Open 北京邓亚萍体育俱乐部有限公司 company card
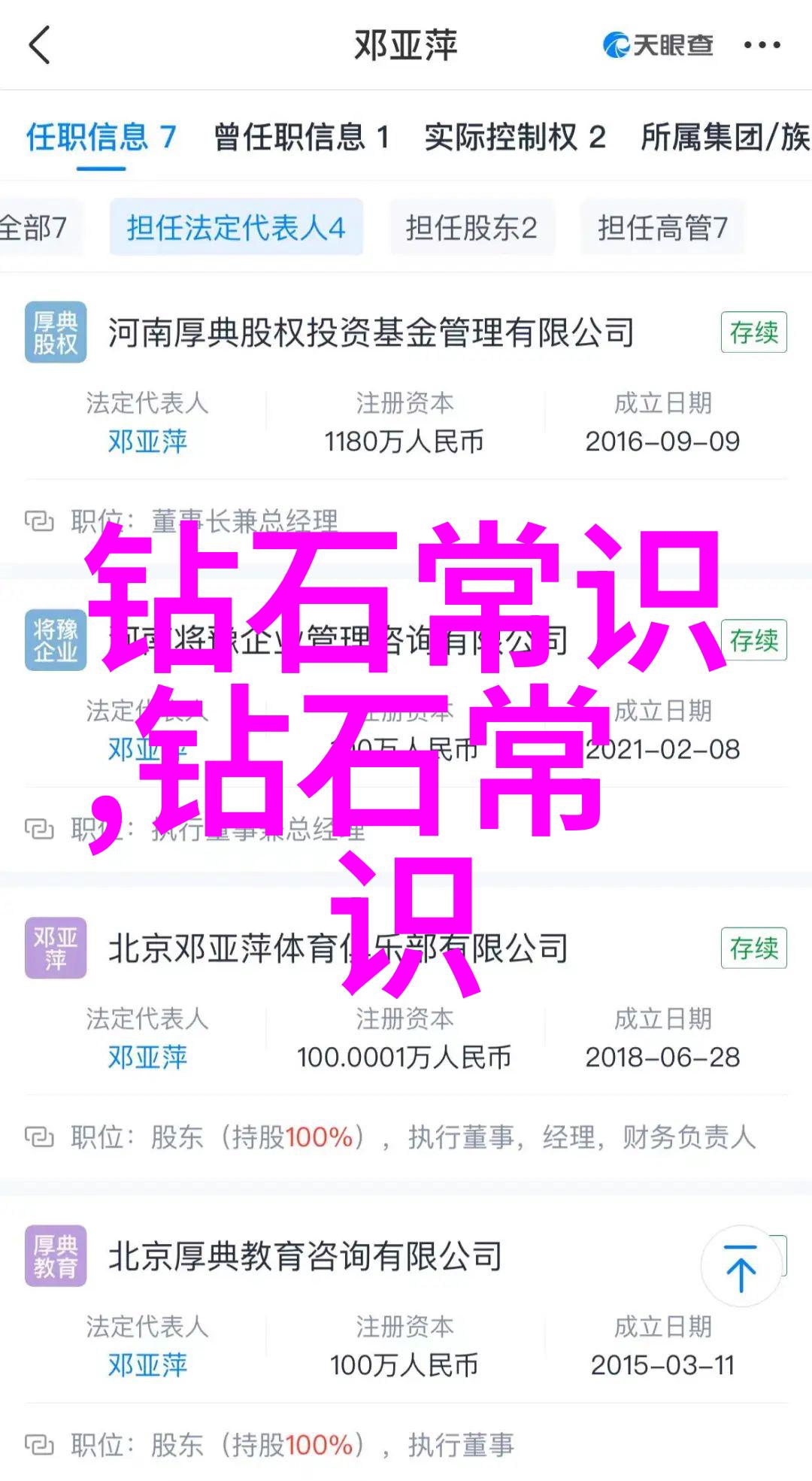Image resolution: width=812 pixels, height=1481 pixels. tap(337, 948)
